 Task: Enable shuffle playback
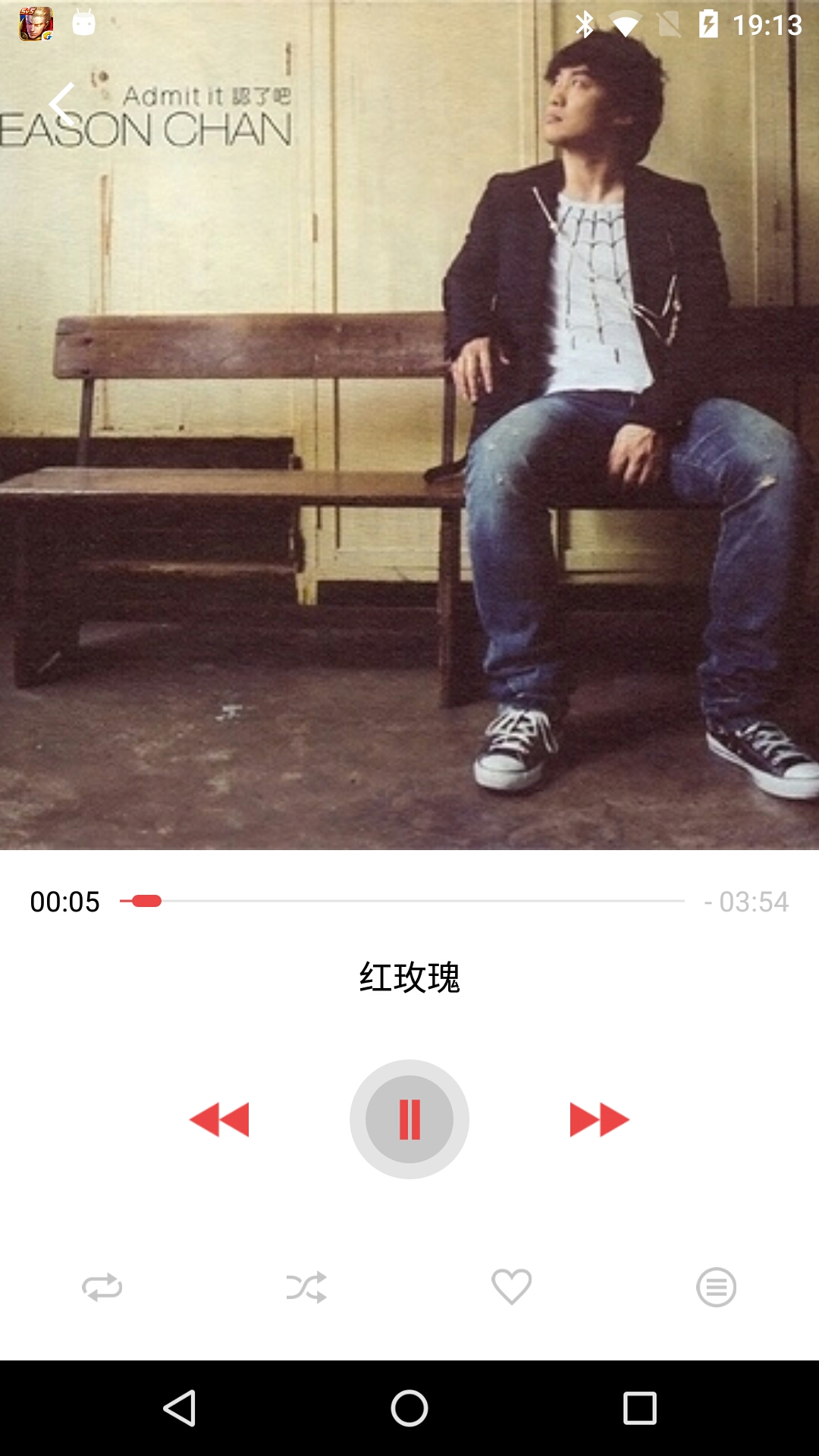pyautogui.click(x=307, y=1287)
